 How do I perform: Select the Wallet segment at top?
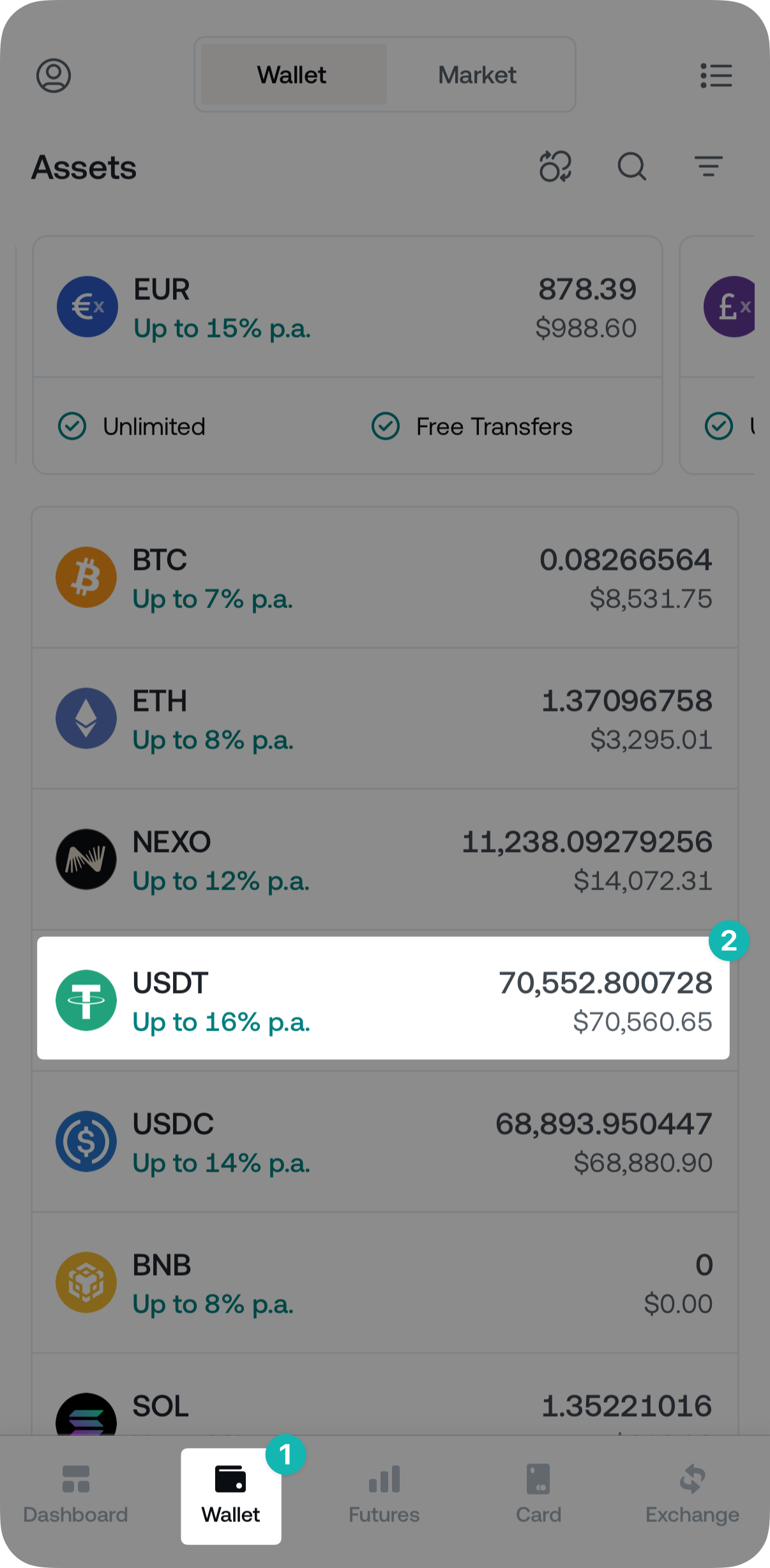tap(293, 75)
